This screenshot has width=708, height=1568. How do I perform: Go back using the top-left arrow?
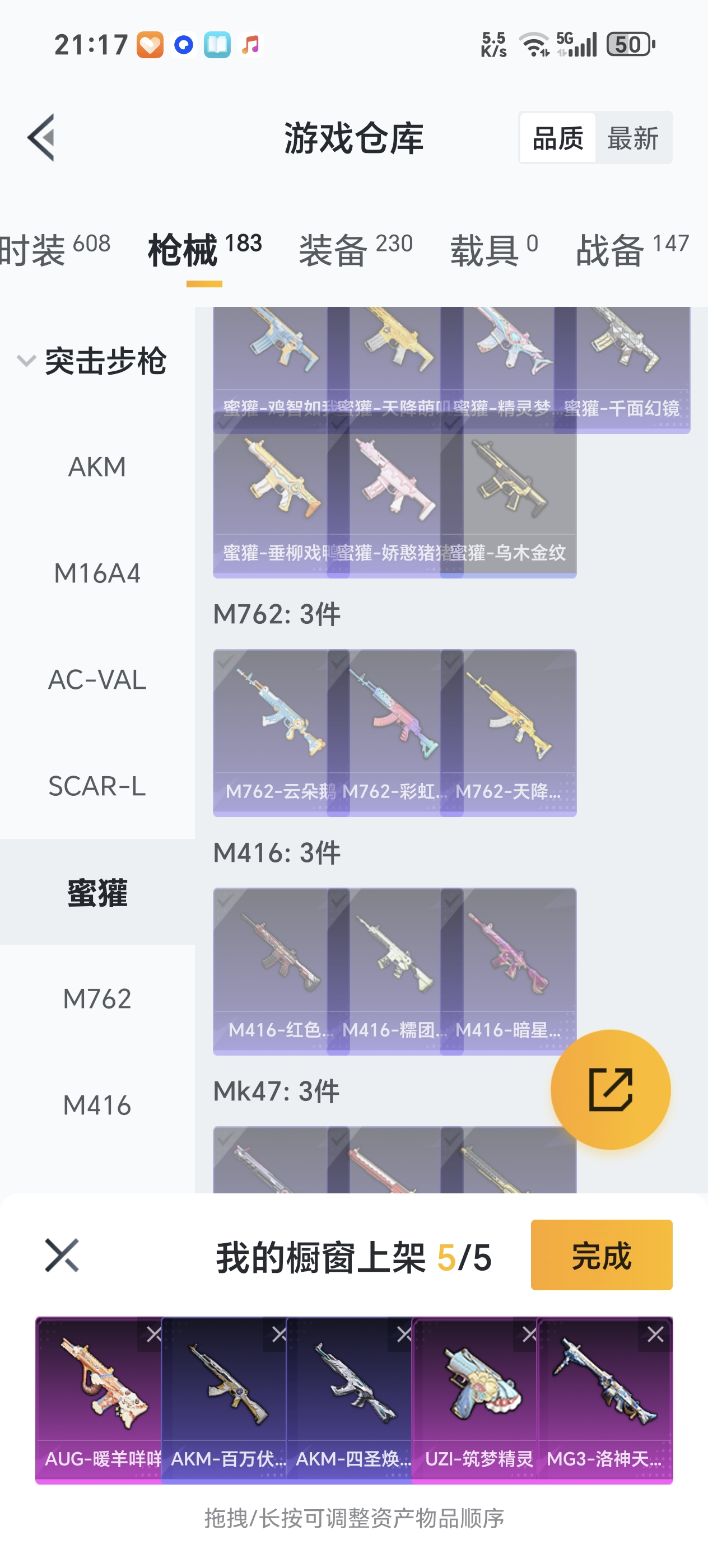(41, 138)
